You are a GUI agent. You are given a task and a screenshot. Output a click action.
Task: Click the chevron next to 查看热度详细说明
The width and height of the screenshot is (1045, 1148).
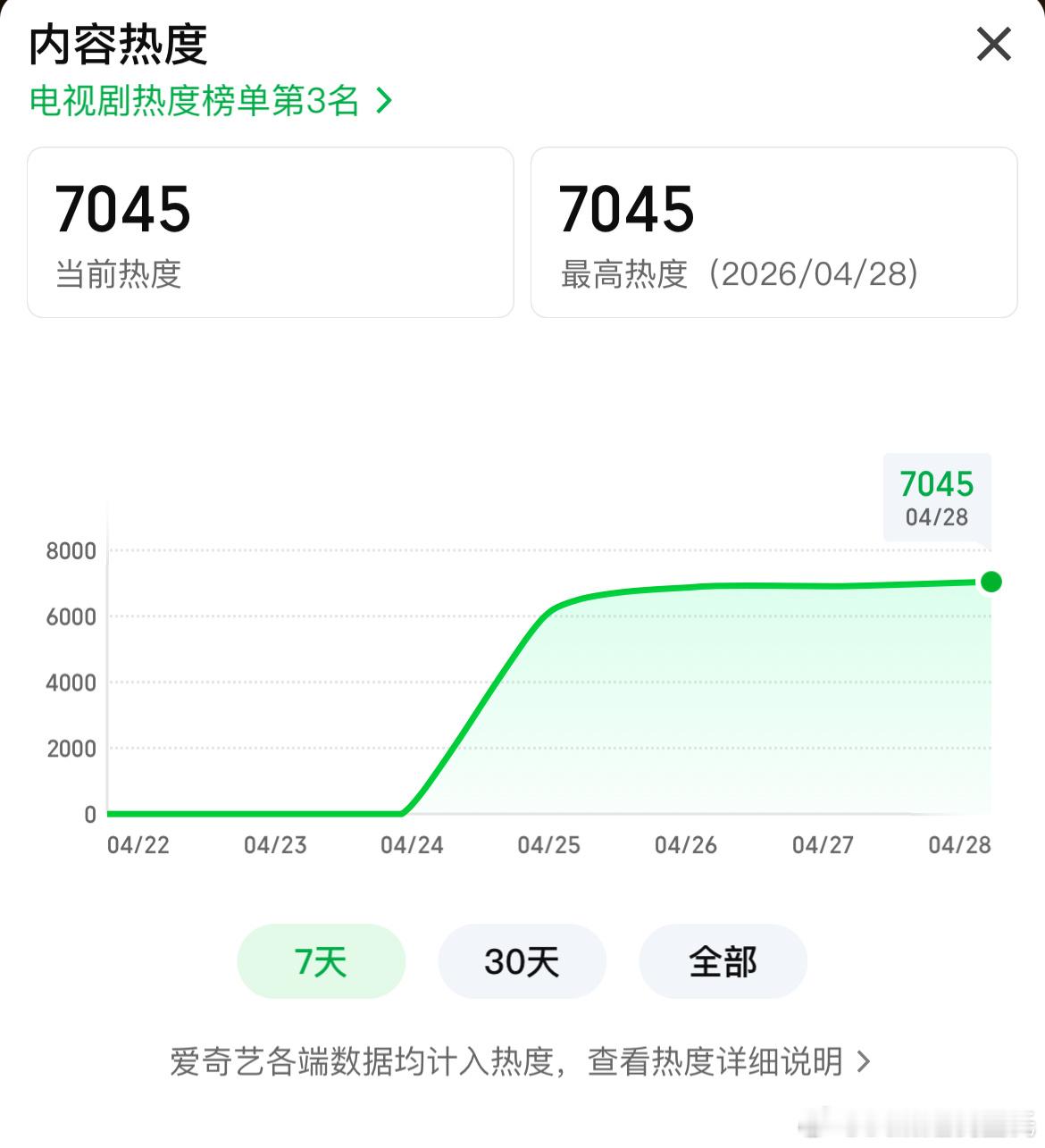pos(863,1060)
